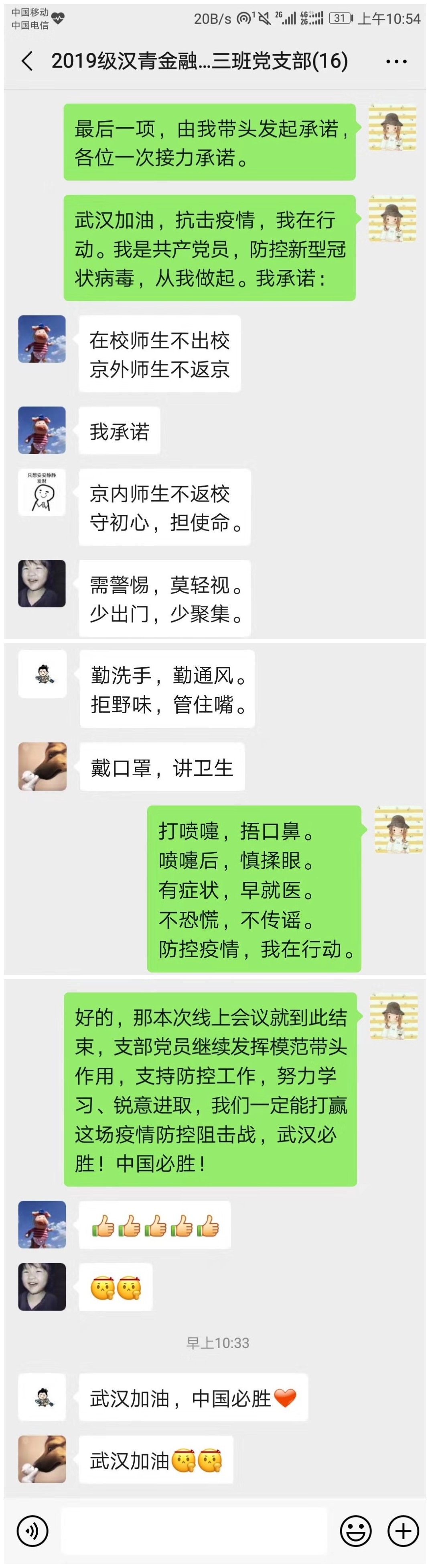Viewport: 430px width, 1568px height.
Task: Open the group chat overflow menu
Action: tap(396, 61)
